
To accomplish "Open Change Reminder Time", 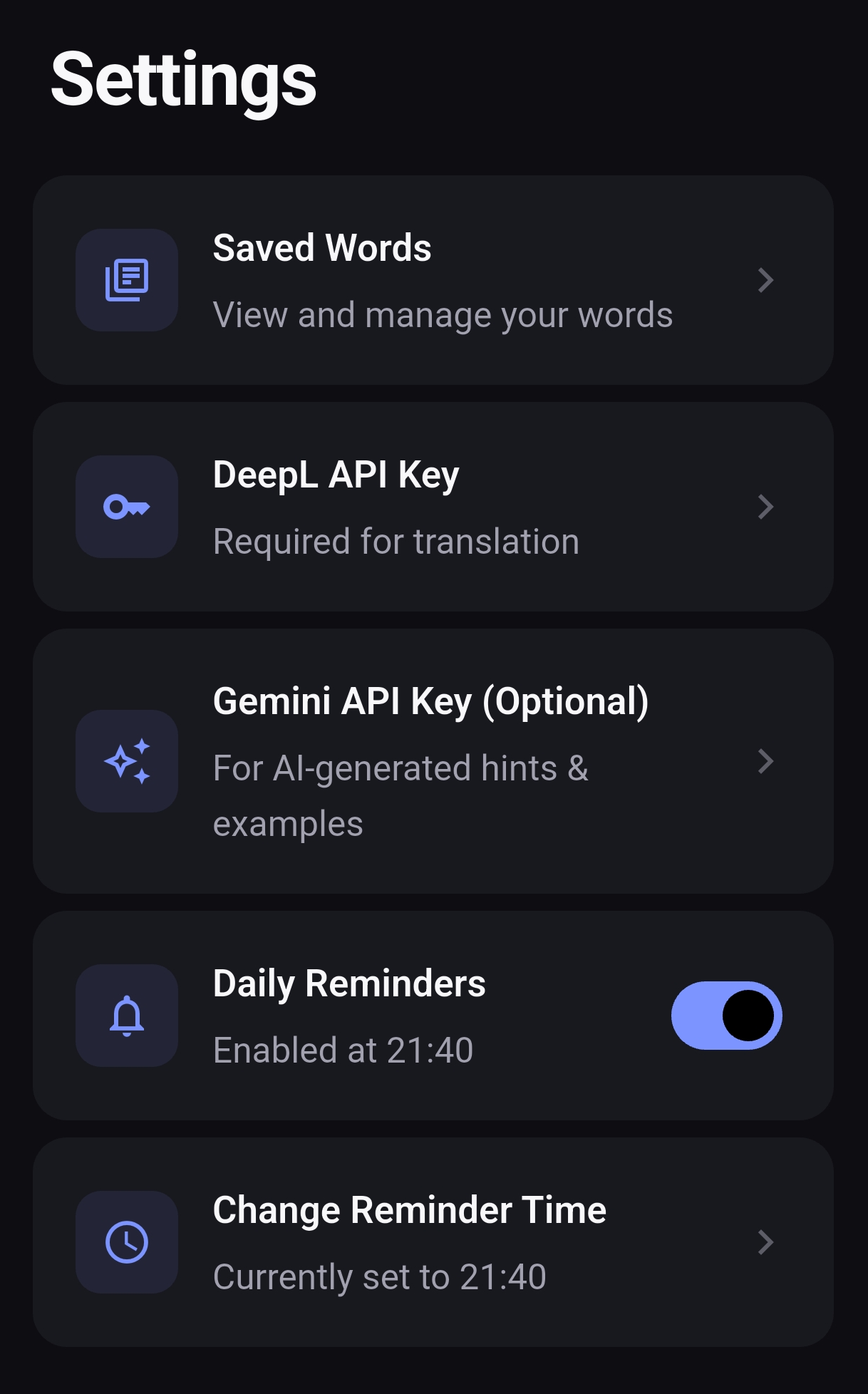I will coord(433,1242).
